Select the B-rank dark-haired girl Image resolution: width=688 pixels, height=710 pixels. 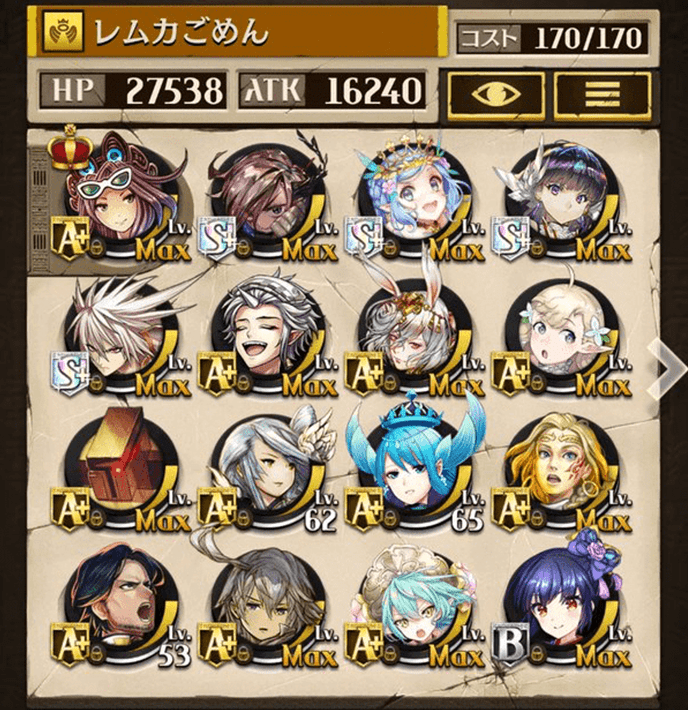pyautogui.click(x=557, y=602)
